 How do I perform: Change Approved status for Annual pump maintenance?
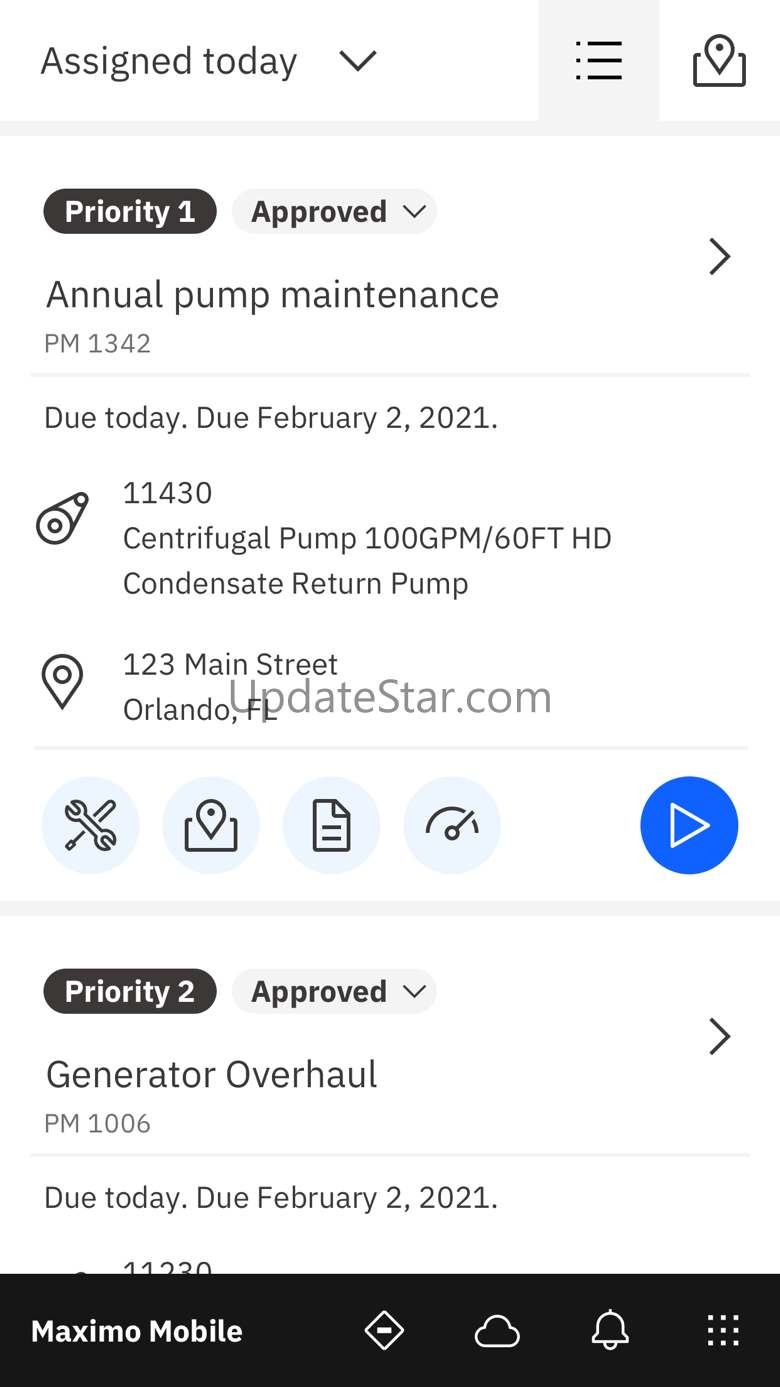coord(335,212)
